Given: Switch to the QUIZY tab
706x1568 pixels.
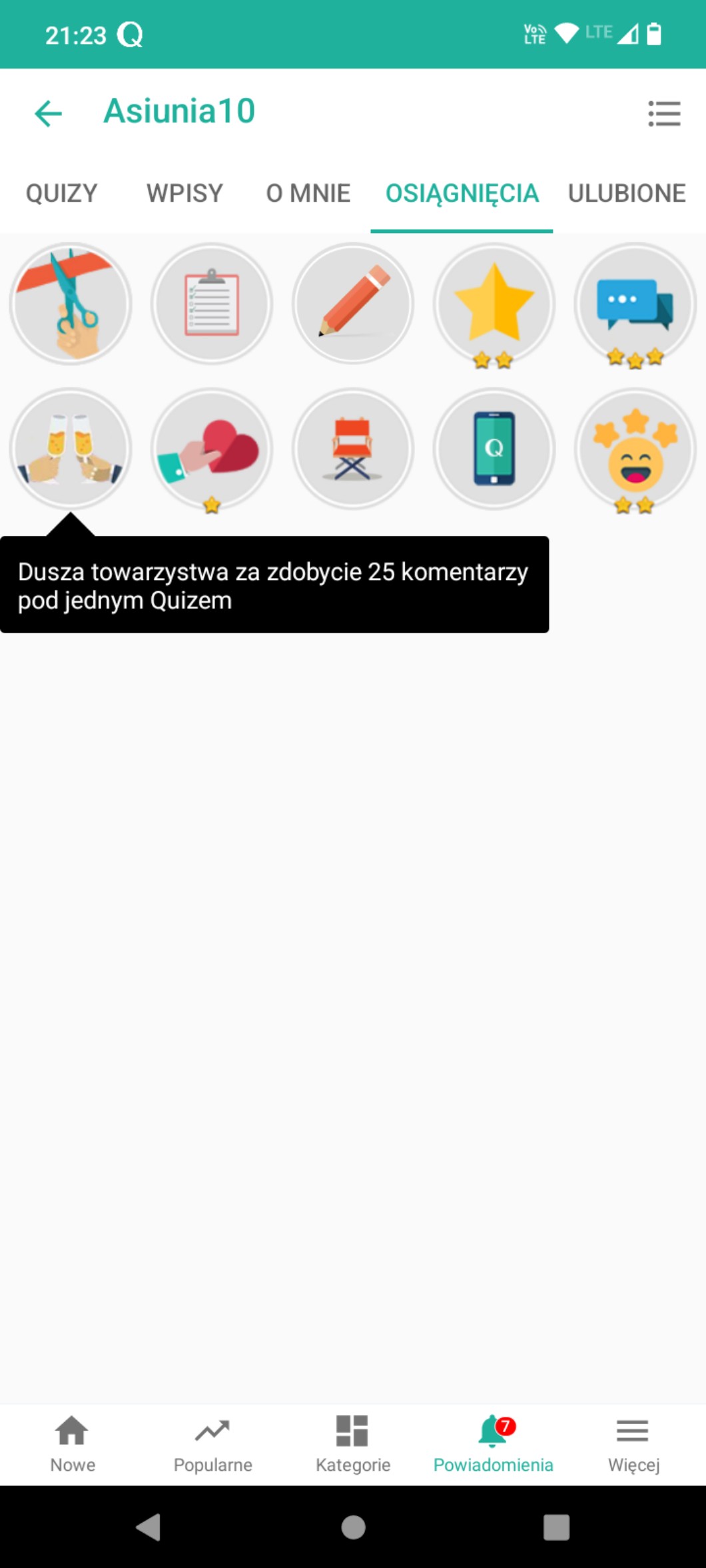Looking at the screenshot, I should coord(61,193).
